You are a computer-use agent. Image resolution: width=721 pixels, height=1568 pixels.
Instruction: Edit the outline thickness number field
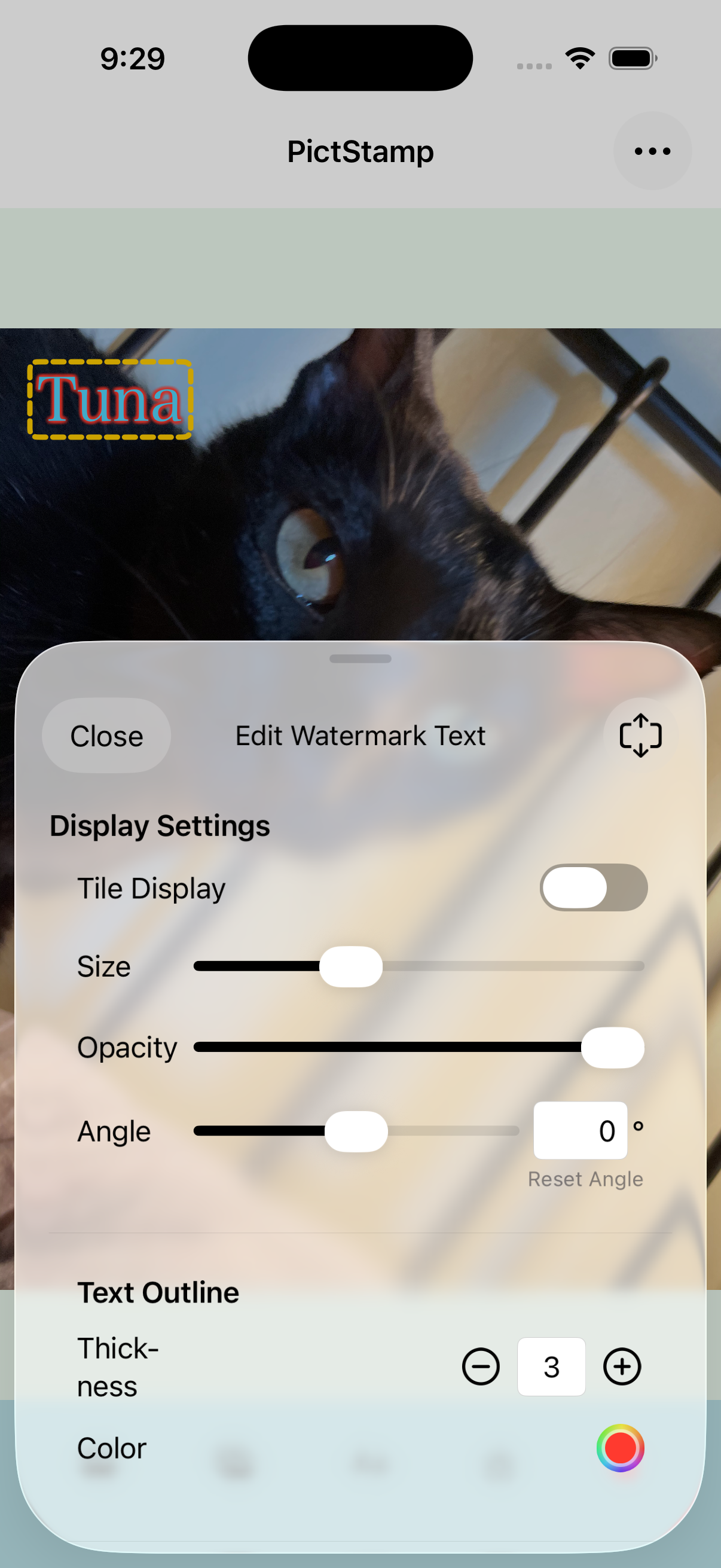(551, 1366)
